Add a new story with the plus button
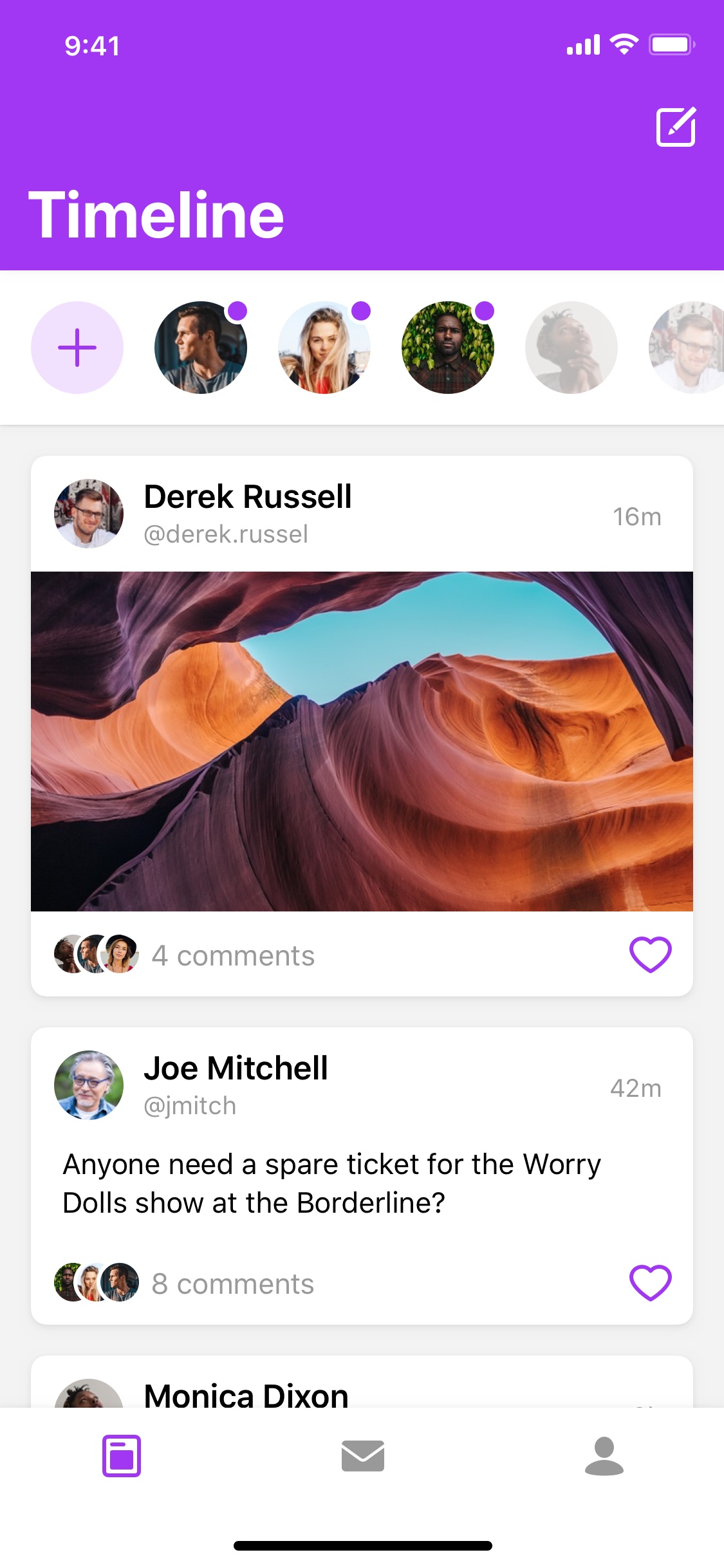Image resolution: width=724 pixels, height=1568 pixels. tap(77, 348)
